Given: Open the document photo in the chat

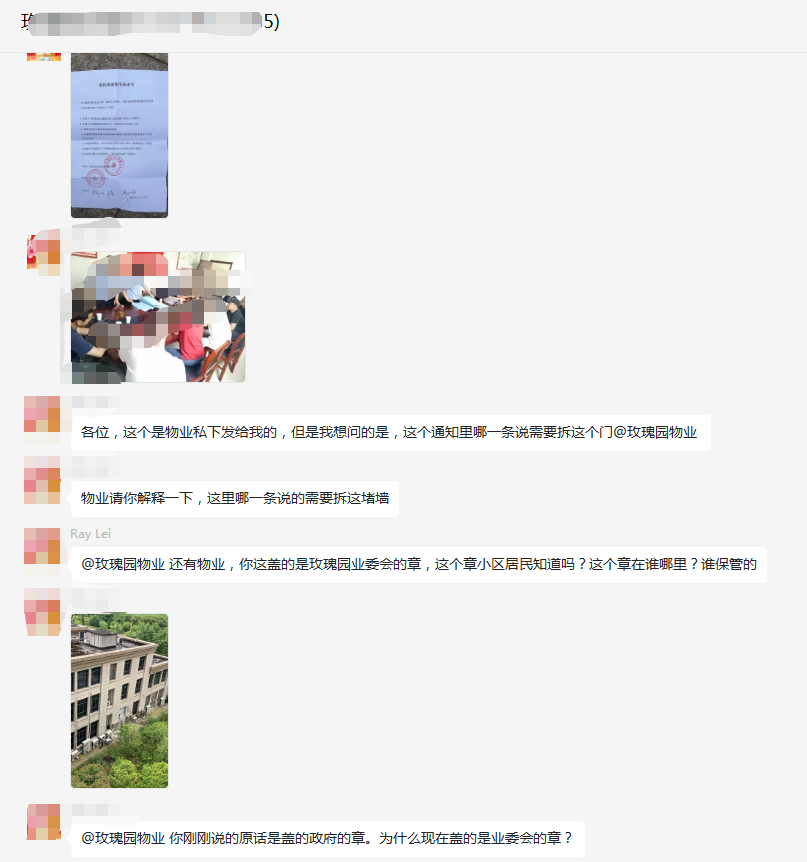Looking at the screenshot, I should point(119,135).
